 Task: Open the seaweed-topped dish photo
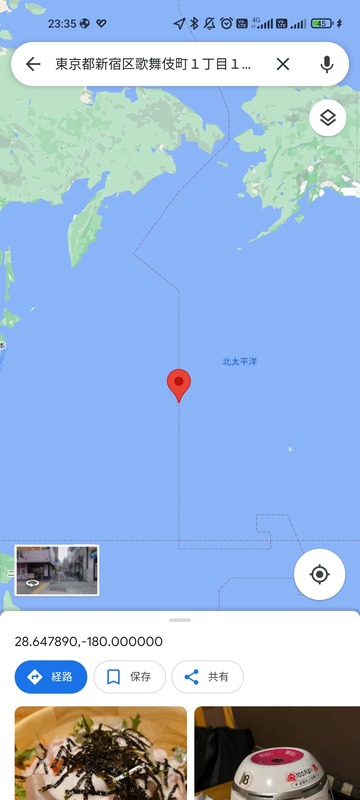(101, 753)
